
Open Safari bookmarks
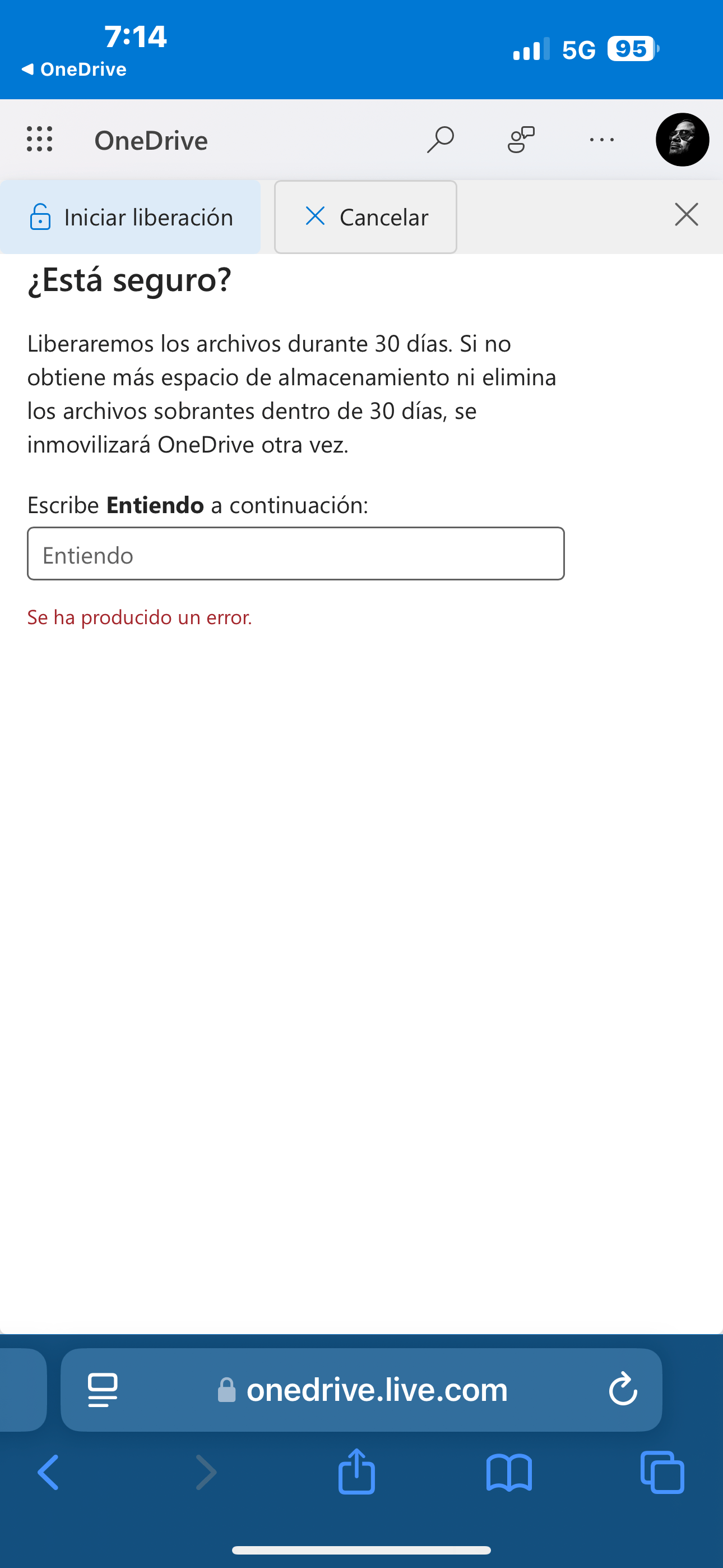[509, 1473]
